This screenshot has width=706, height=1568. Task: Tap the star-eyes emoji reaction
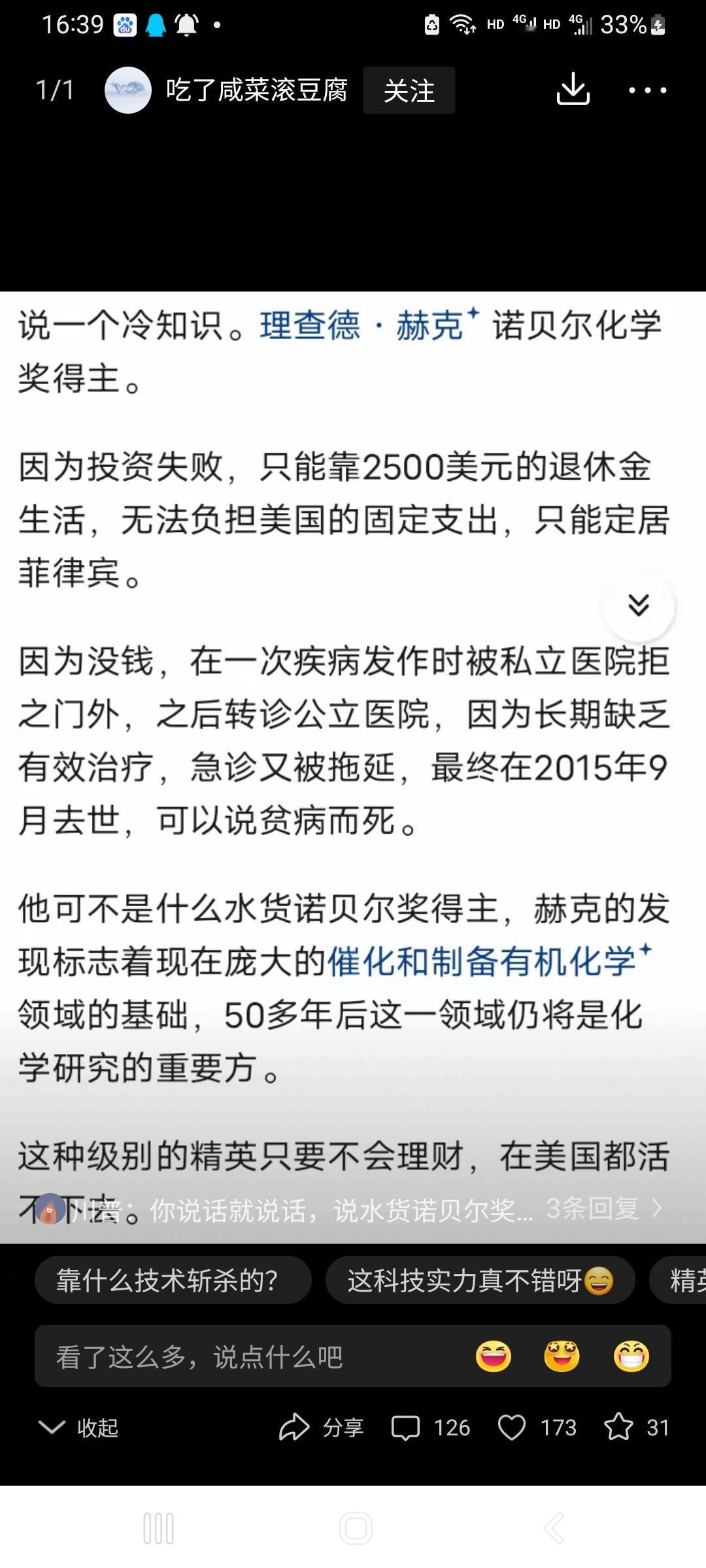click(x=560, y=1356)
